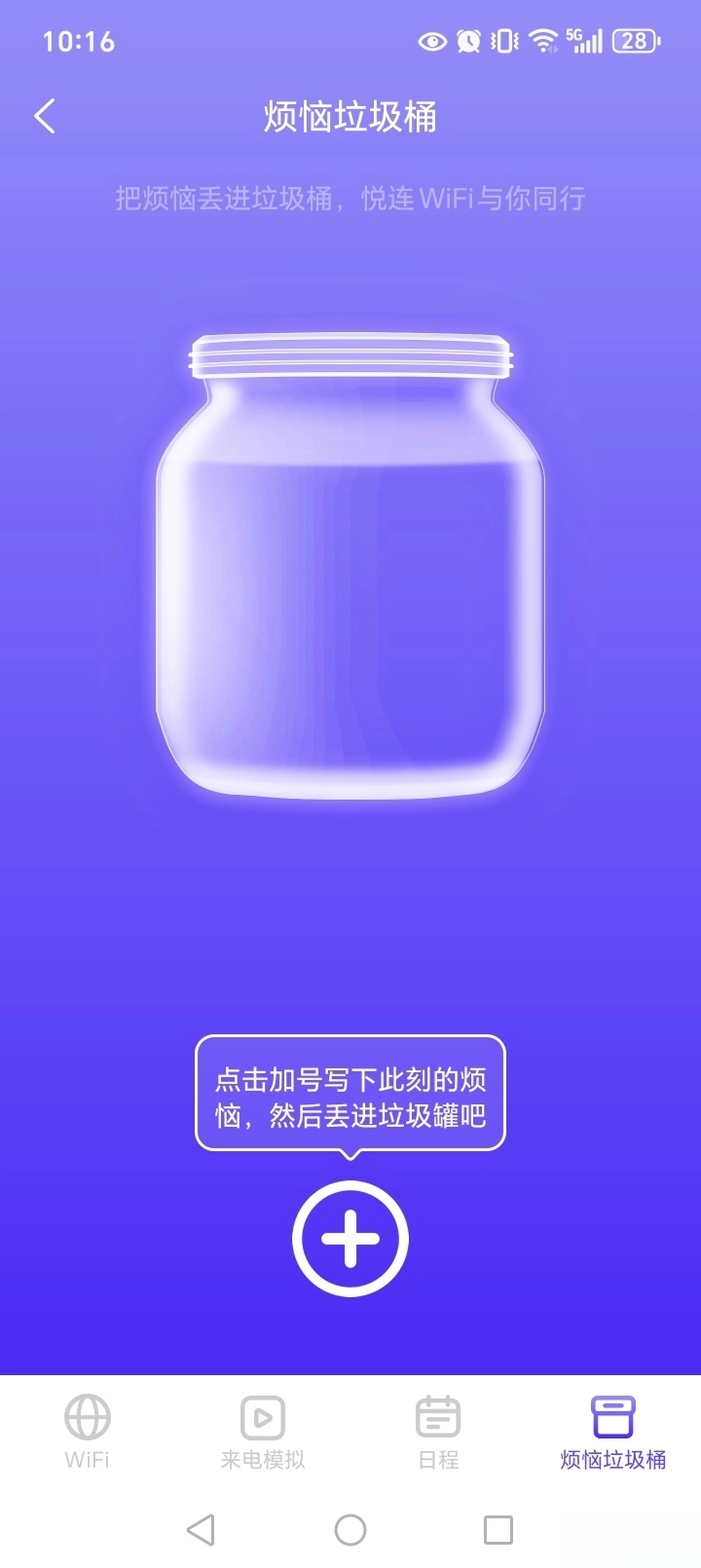This screenshot has width=701, height=1568.
Task: Tap the battery indicator showing 28
Action: (x=638, y=41)
